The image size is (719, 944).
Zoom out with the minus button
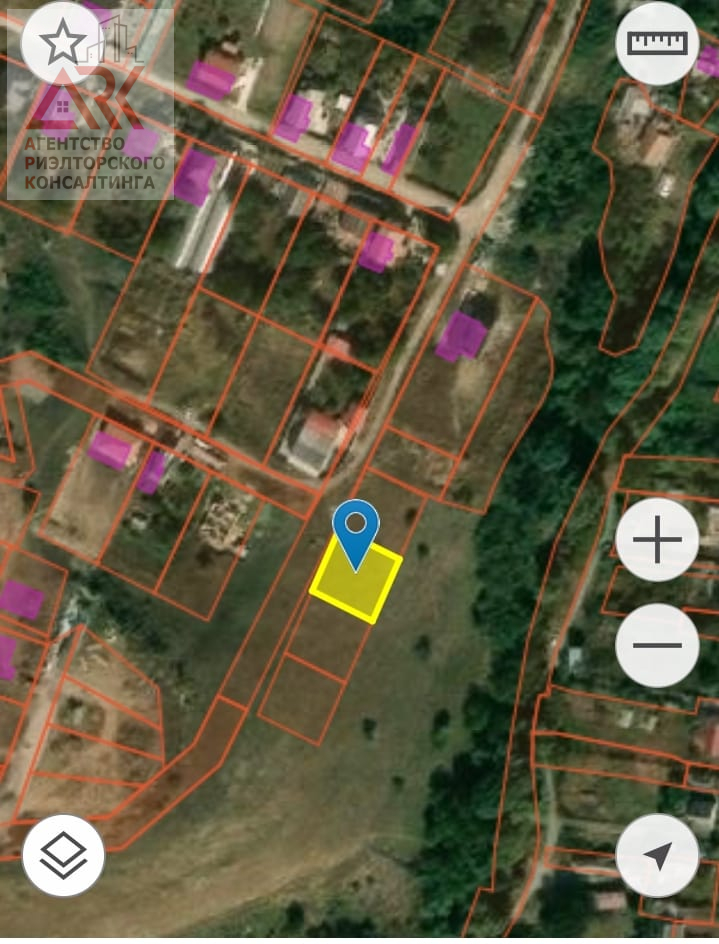pyautogui.click(x=657, y=645)
